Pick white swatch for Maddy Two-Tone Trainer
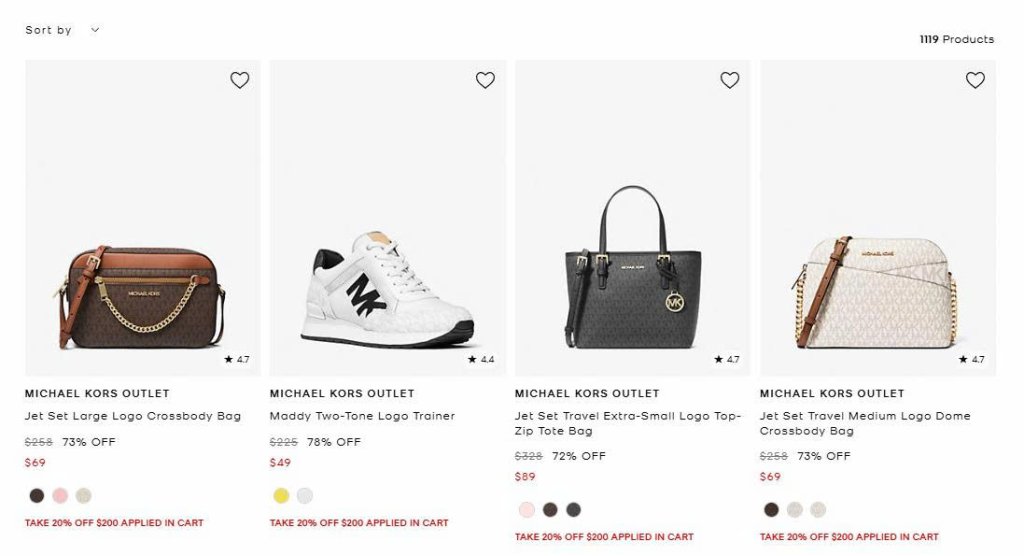1024x556 pixels. tap(305, 496)
